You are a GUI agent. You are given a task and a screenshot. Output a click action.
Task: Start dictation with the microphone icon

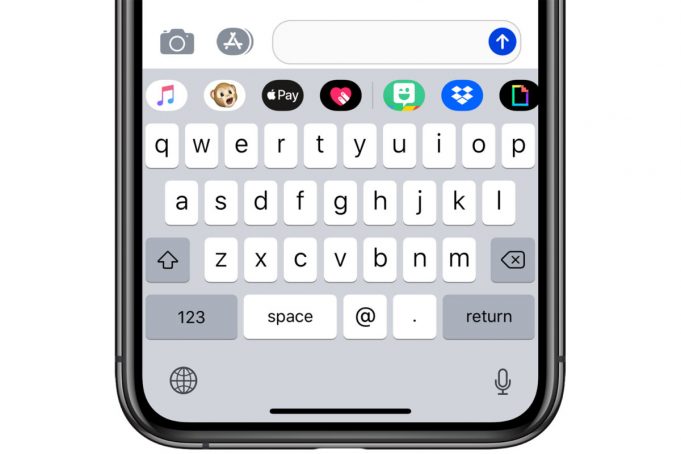(x=502, y=380)
